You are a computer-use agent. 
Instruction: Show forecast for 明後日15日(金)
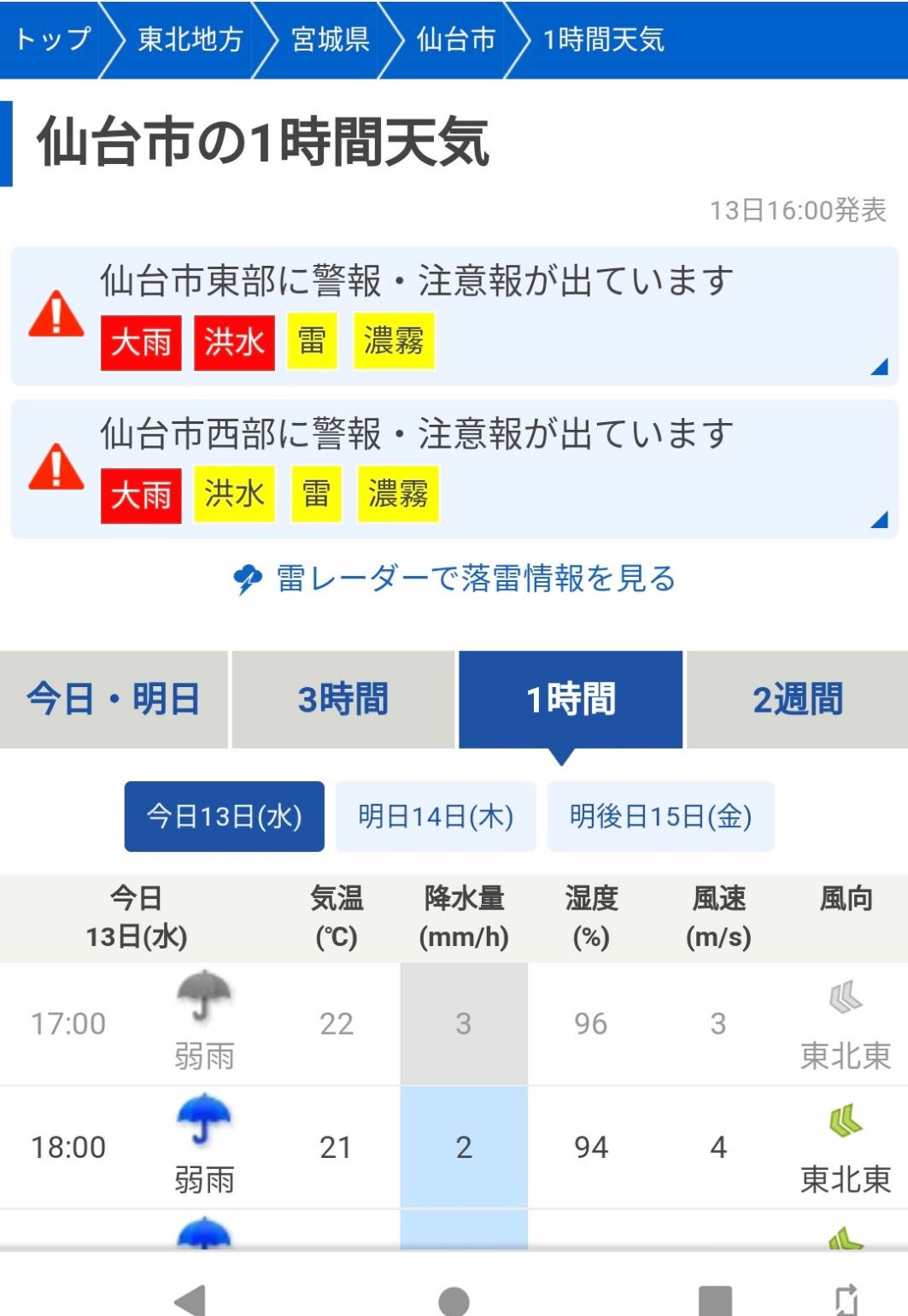(660, 816)
